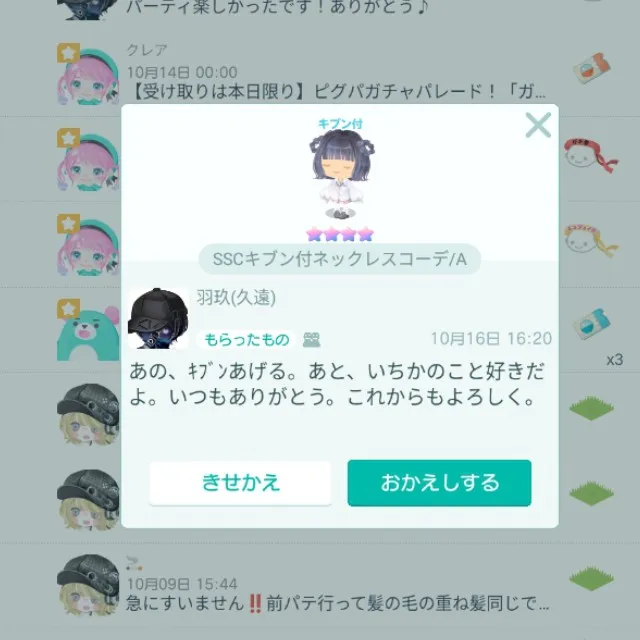Tap おかえしする to send a return gift
640x640 pixels.
click(439, 483)
